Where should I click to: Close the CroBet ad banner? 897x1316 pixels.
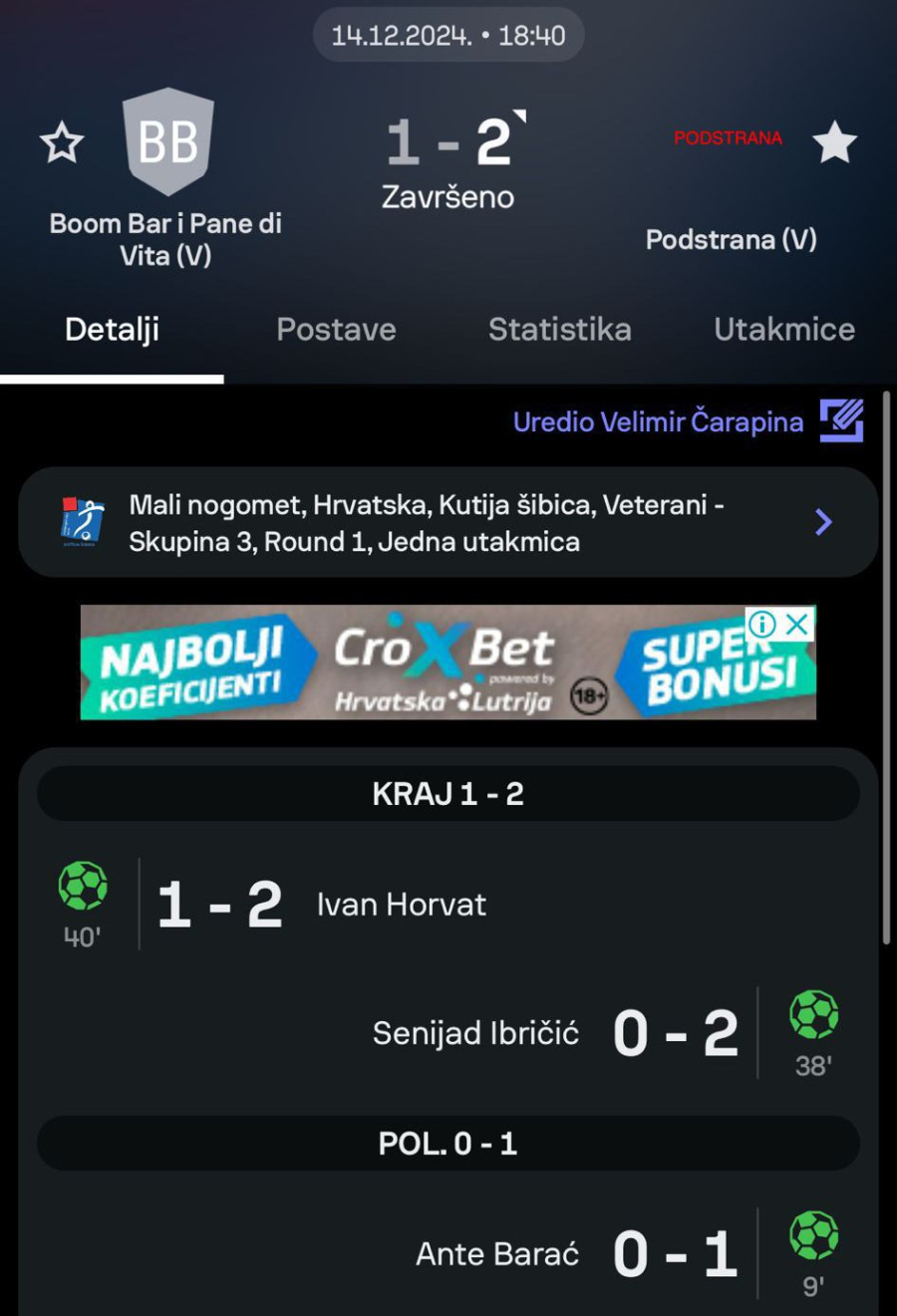797,625
